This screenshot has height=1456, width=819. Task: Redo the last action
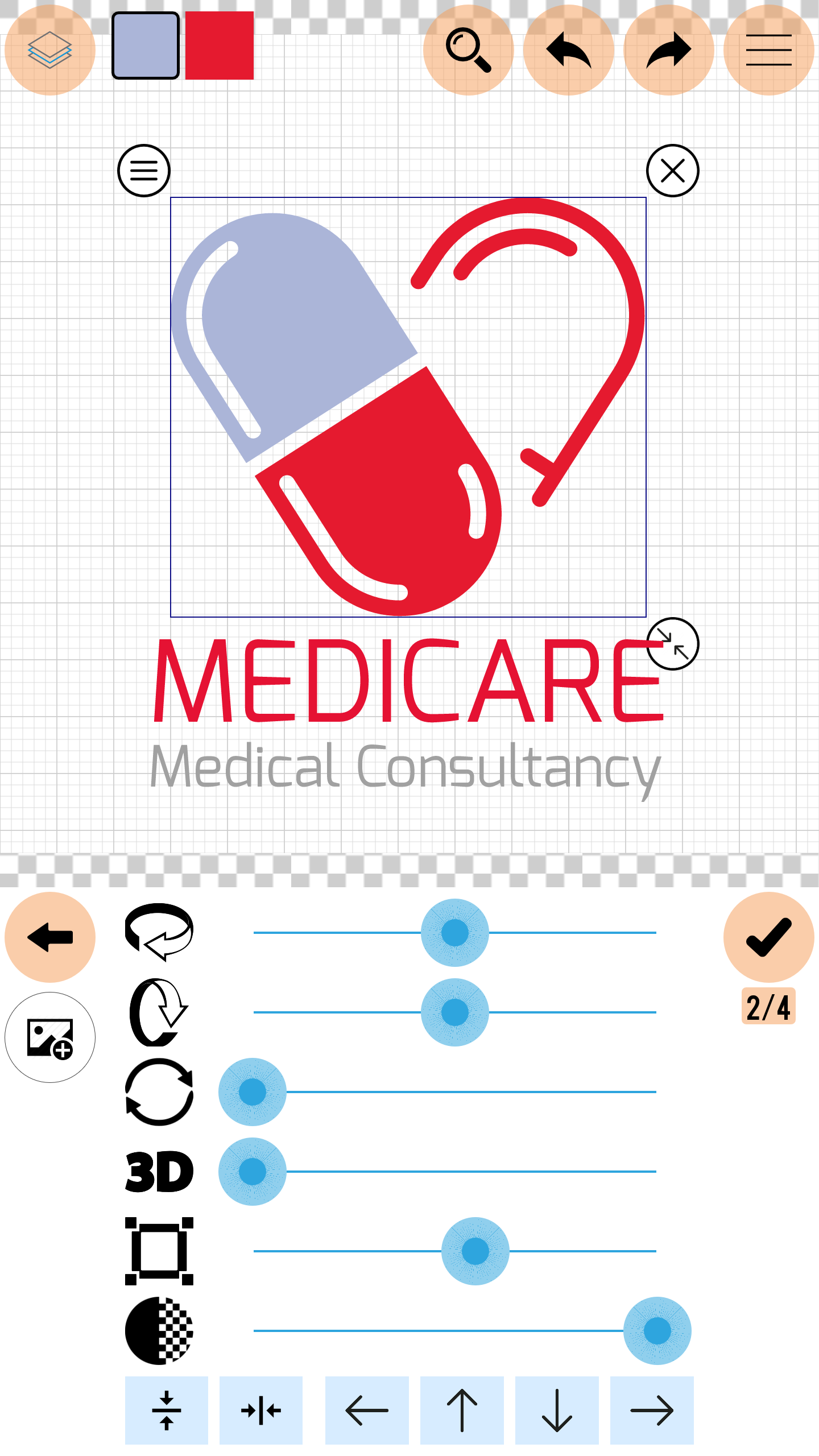668,50
